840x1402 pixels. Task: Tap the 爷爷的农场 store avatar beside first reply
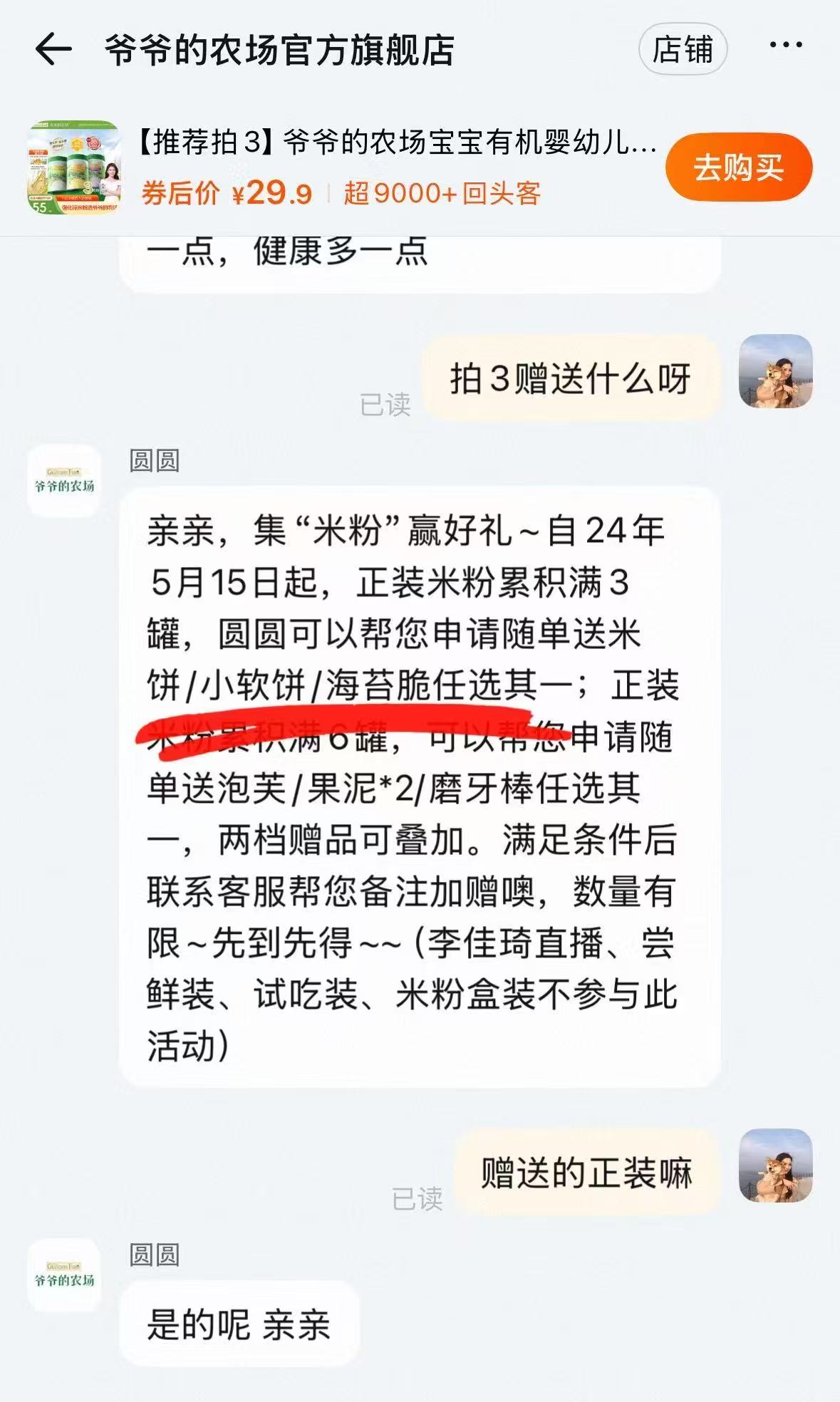pos(67,477)
